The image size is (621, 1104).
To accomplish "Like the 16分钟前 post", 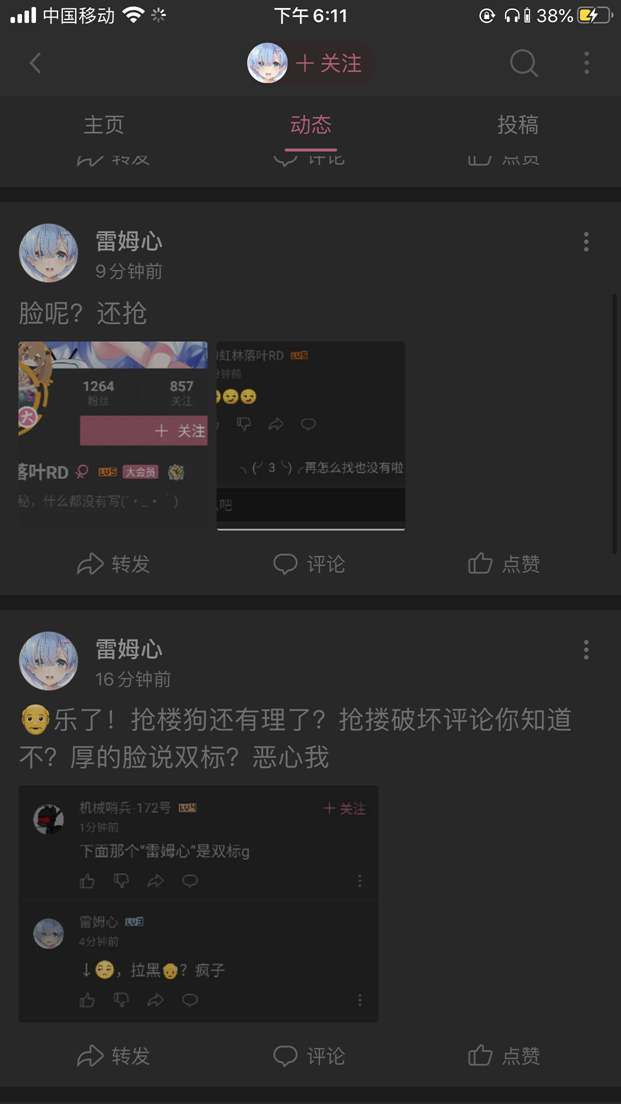I will click(504, 1056).
